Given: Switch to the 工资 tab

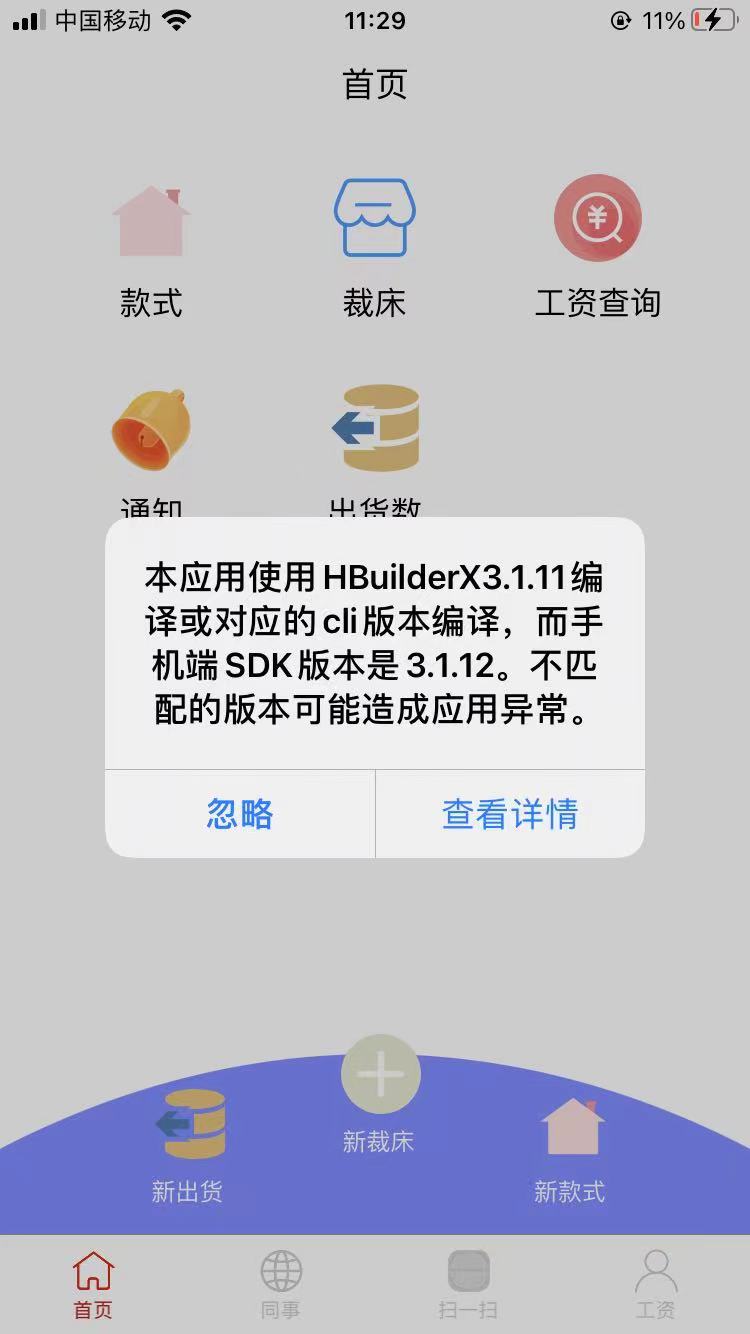Looking at the screenshot, I should pyautogui.click(x=656, y=1284).
